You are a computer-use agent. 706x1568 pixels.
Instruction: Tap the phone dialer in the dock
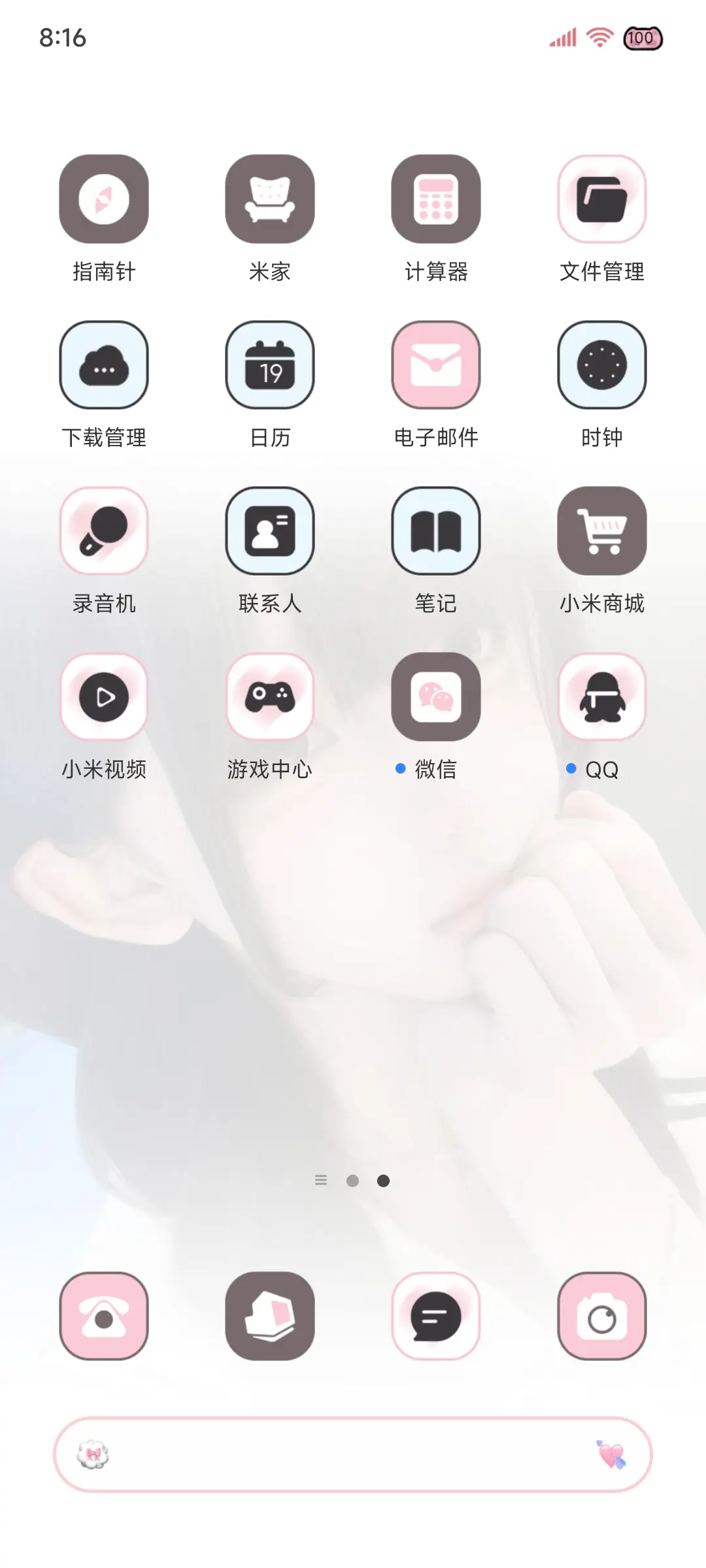click(105, 1316)
